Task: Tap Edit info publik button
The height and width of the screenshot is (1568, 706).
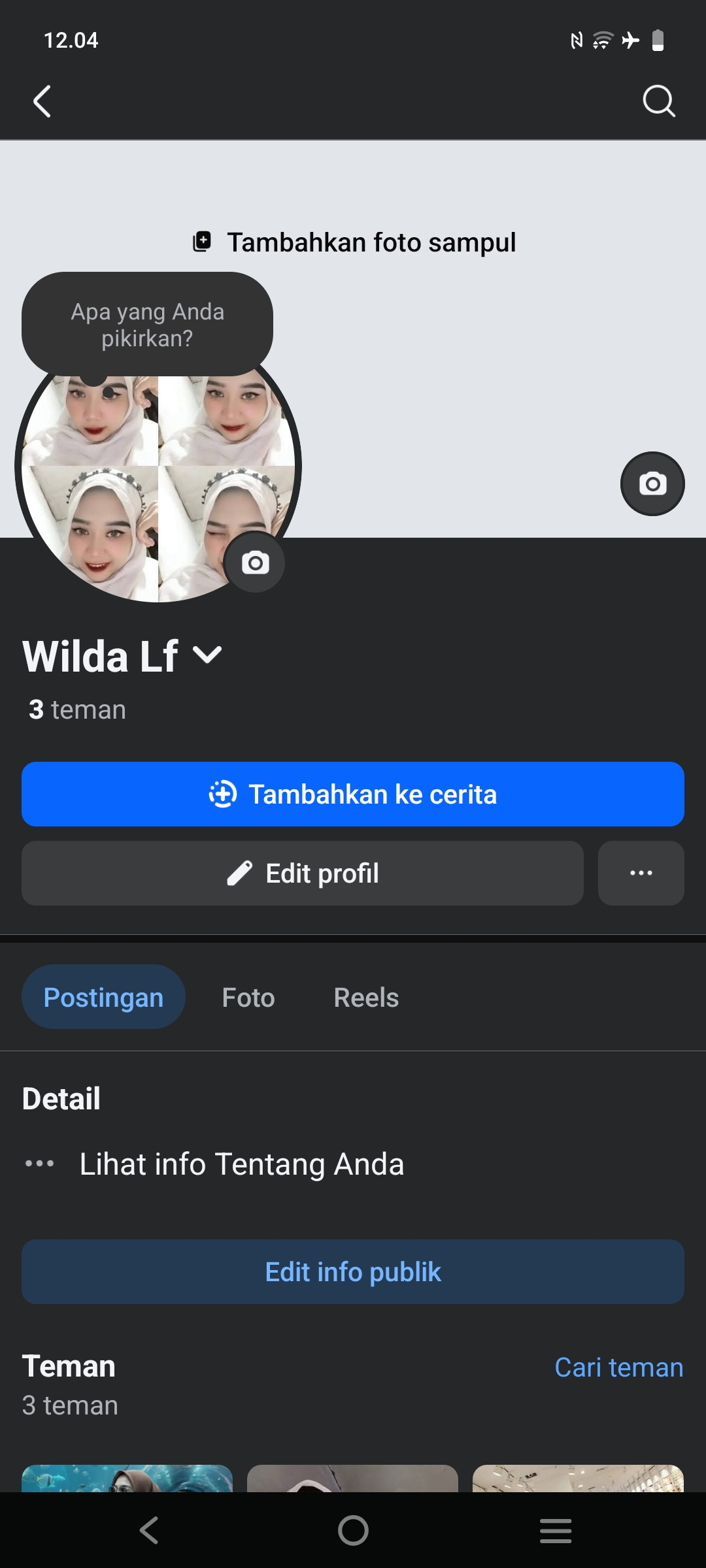Action: point(353,1272)
